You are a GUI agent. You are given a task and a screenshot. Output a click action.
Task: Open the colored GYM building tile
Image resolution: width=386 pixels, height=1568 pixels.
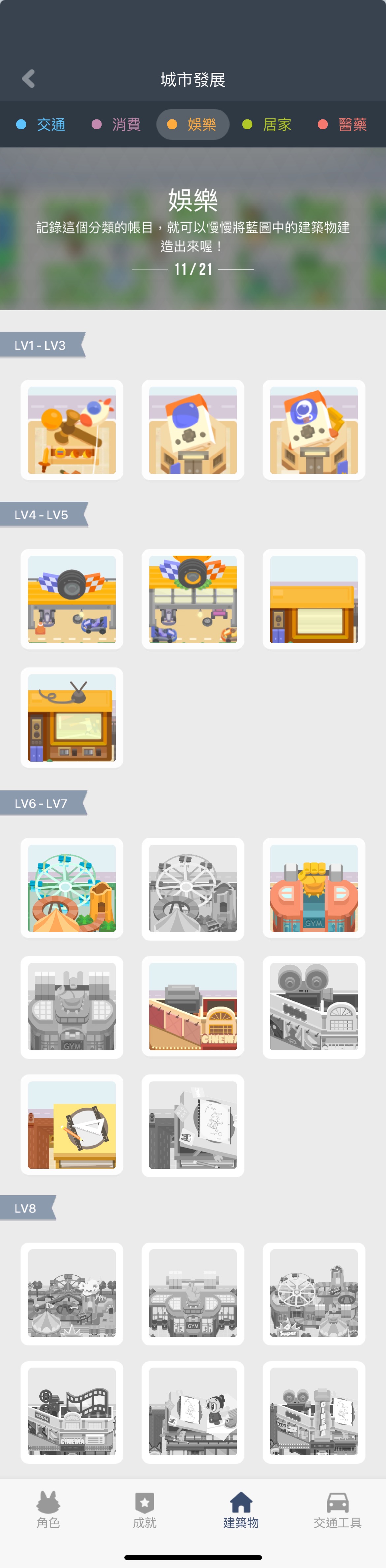click(313, 888)
